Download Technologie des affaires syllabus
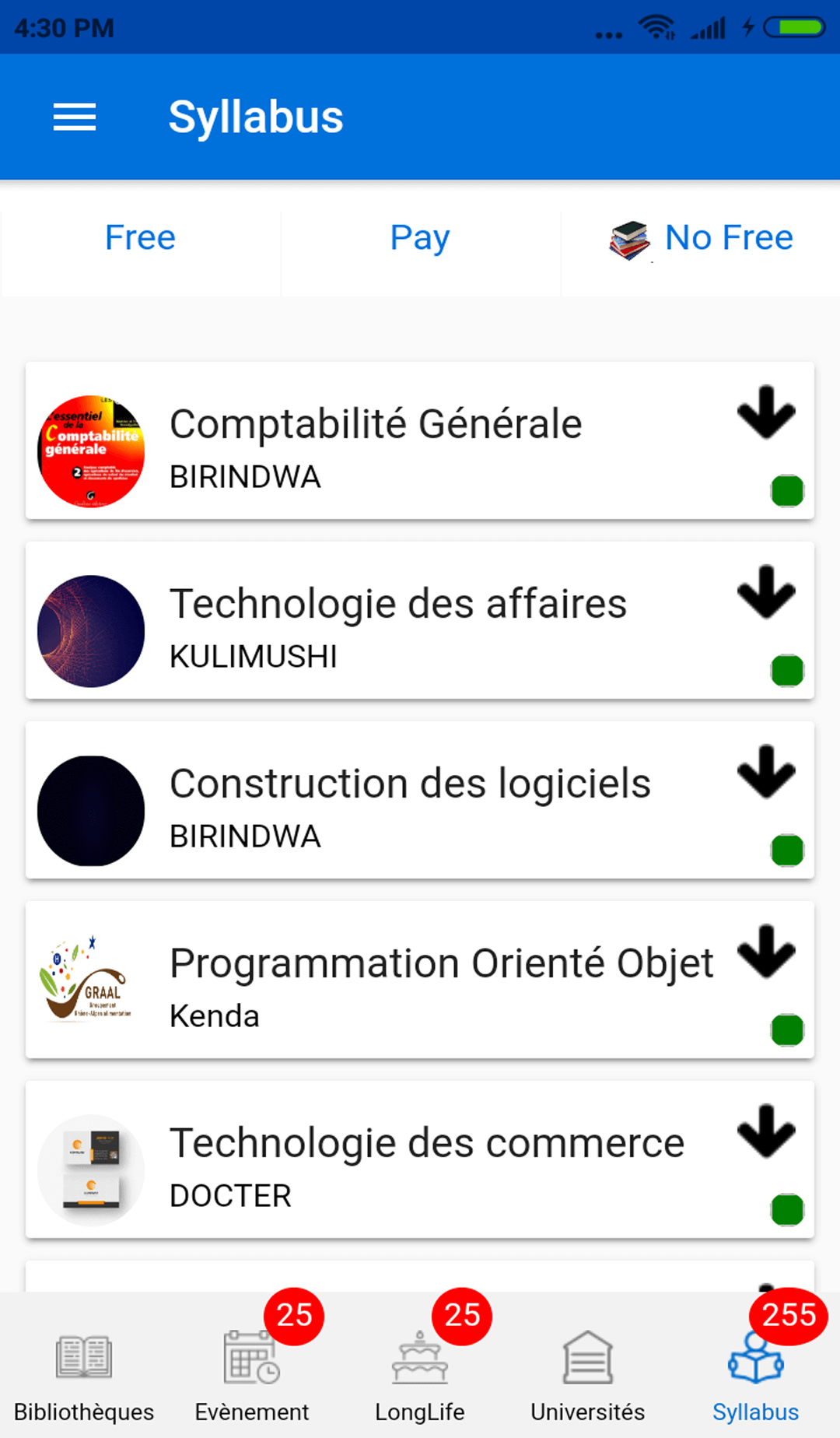The image size is (840, 1438). (x=766, y=593)
